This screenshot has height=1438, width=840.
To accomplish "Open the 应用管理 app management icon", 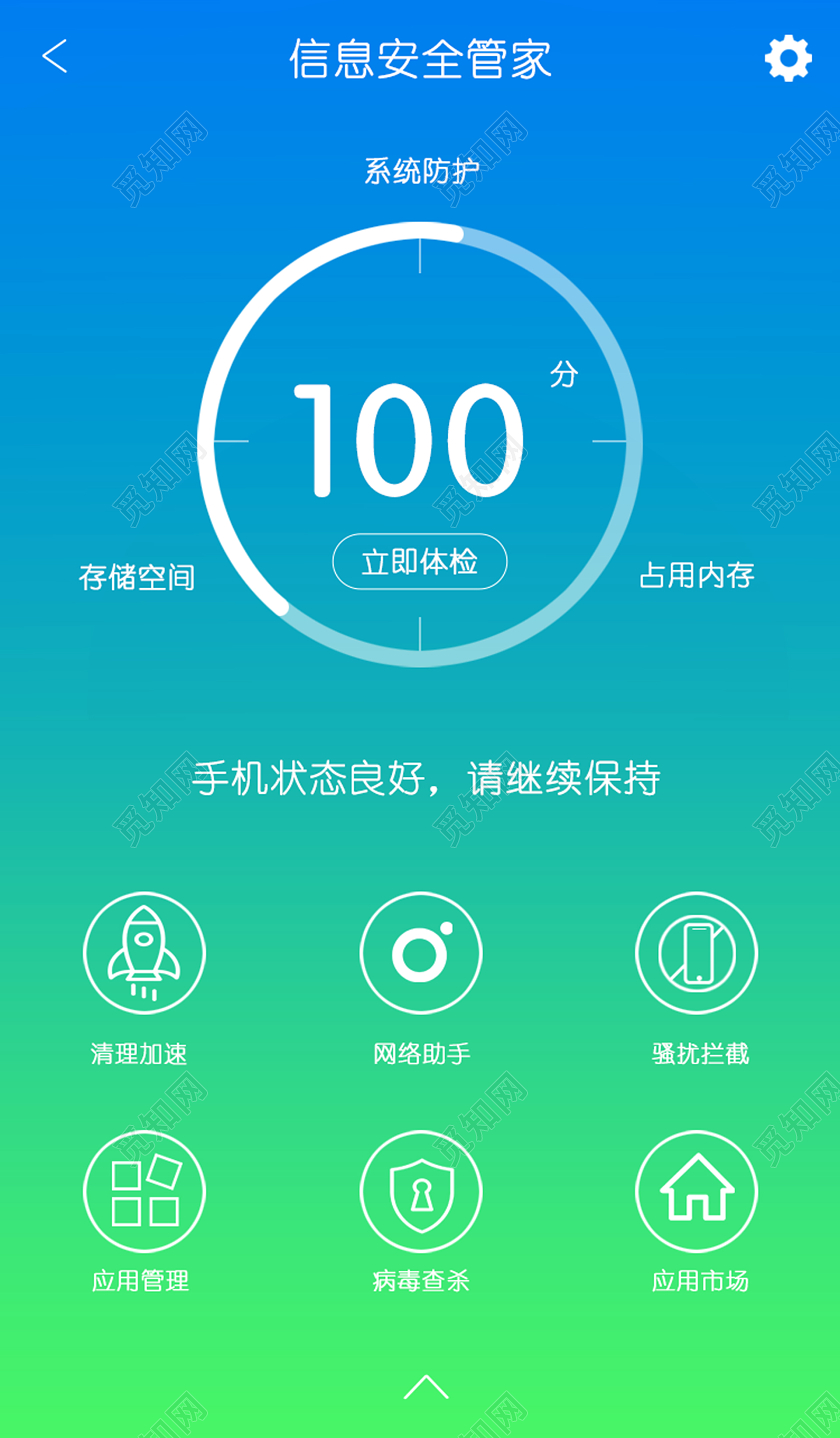I will coord(145,1192).
